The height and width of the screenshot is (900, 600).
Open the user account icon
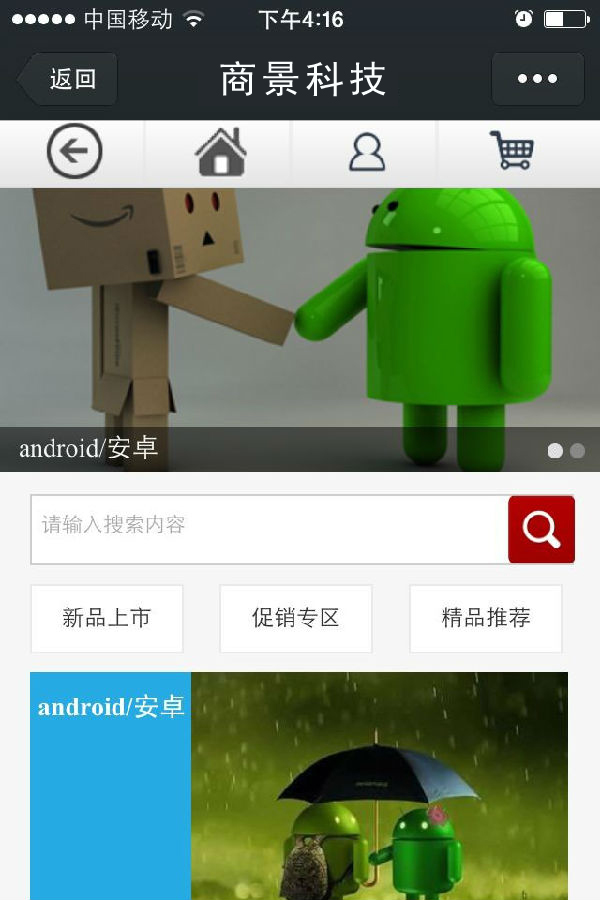coord(366,152)
